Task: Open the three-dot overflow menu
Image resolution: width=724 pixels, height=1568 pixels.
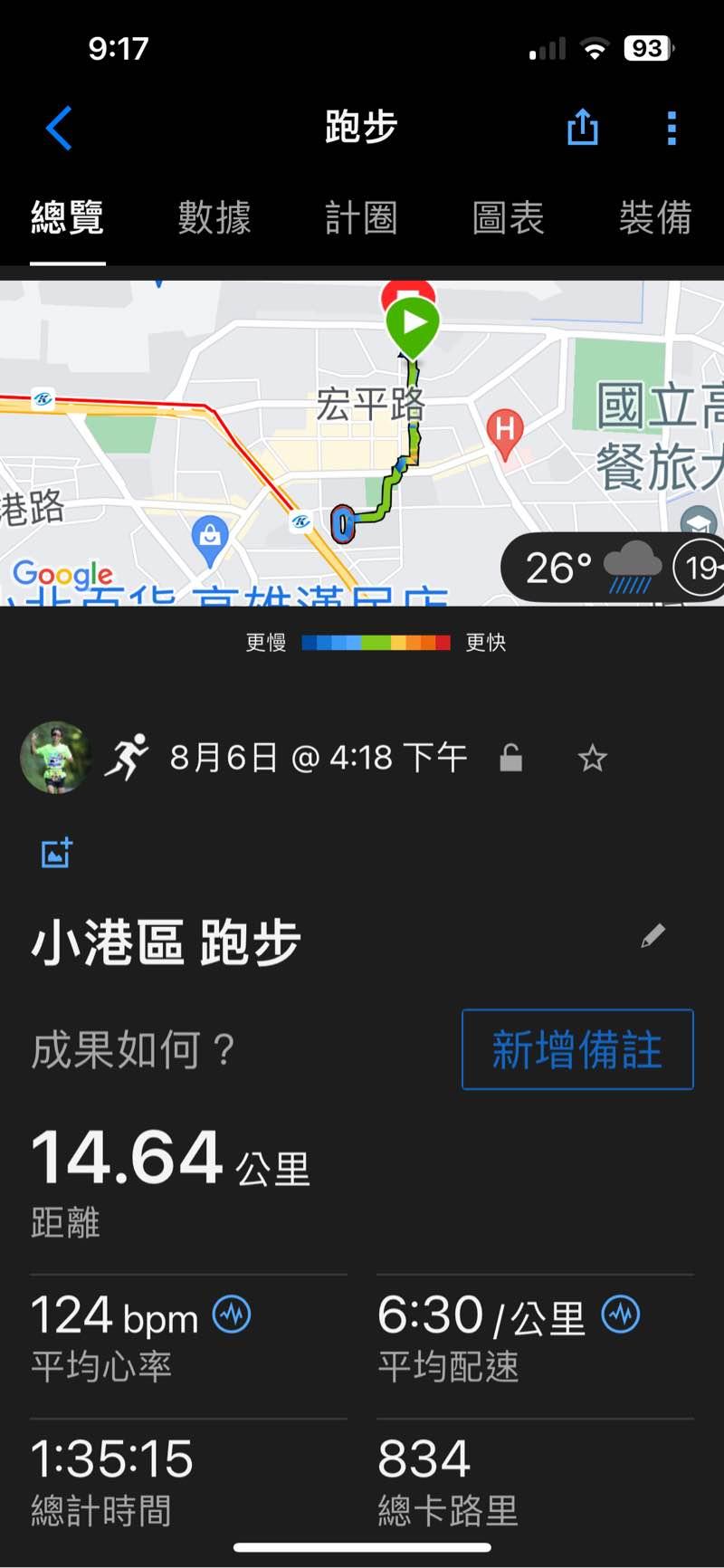Action: point(671,128)
